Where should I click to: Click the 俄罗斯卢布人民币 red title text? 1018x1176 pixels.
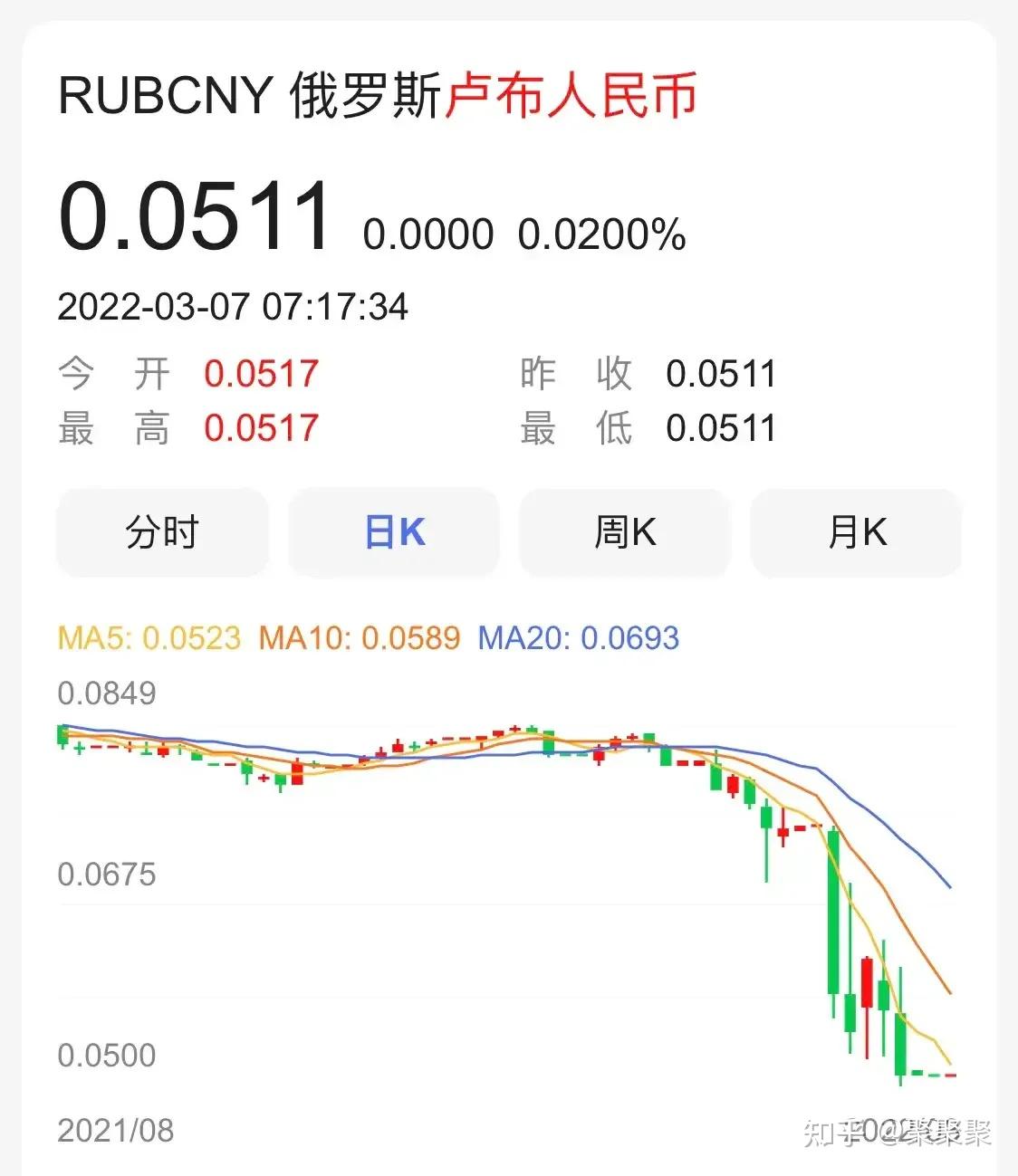(573, 95)
